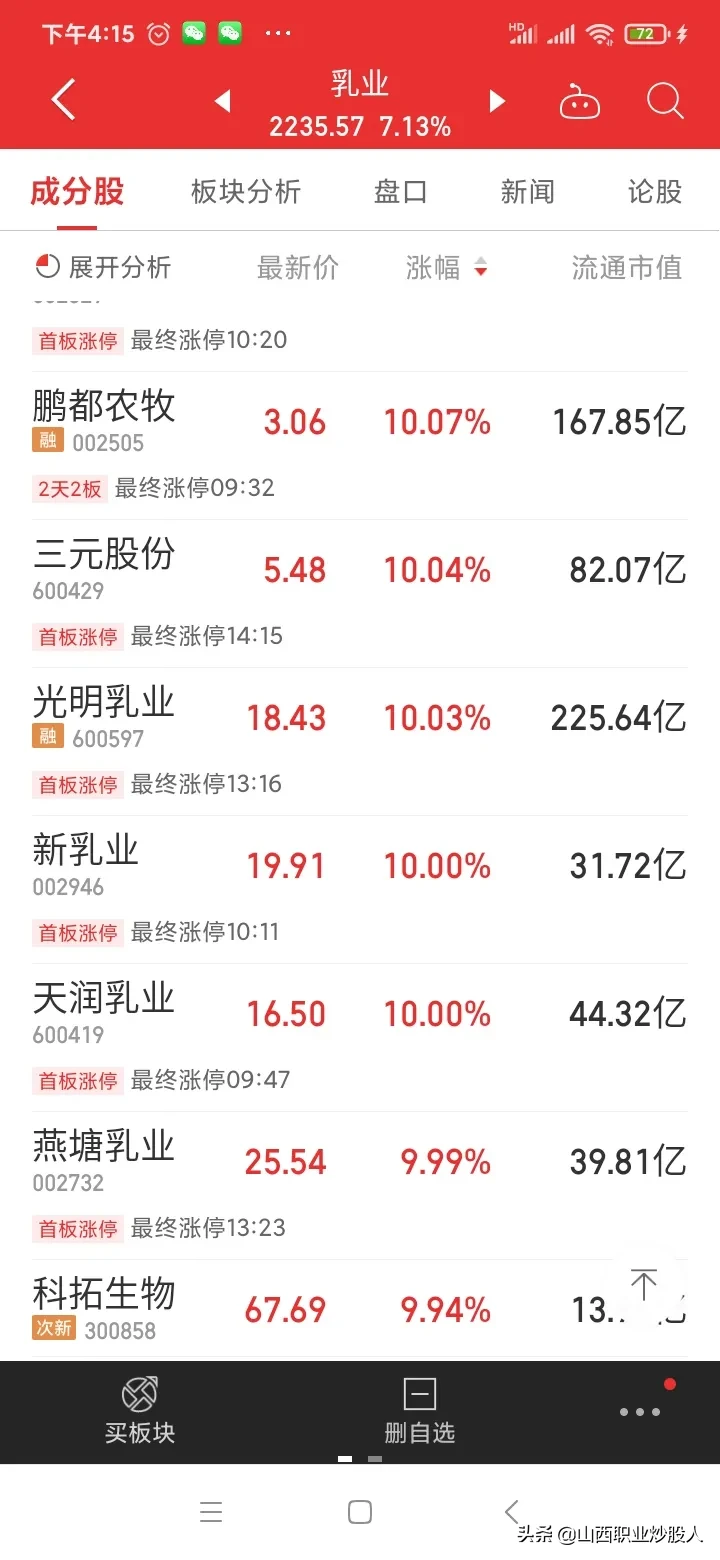The height and width of the screenshot is (1560, 720).
Task: Open the robot assistant icon
Action: tap(580, 102)
